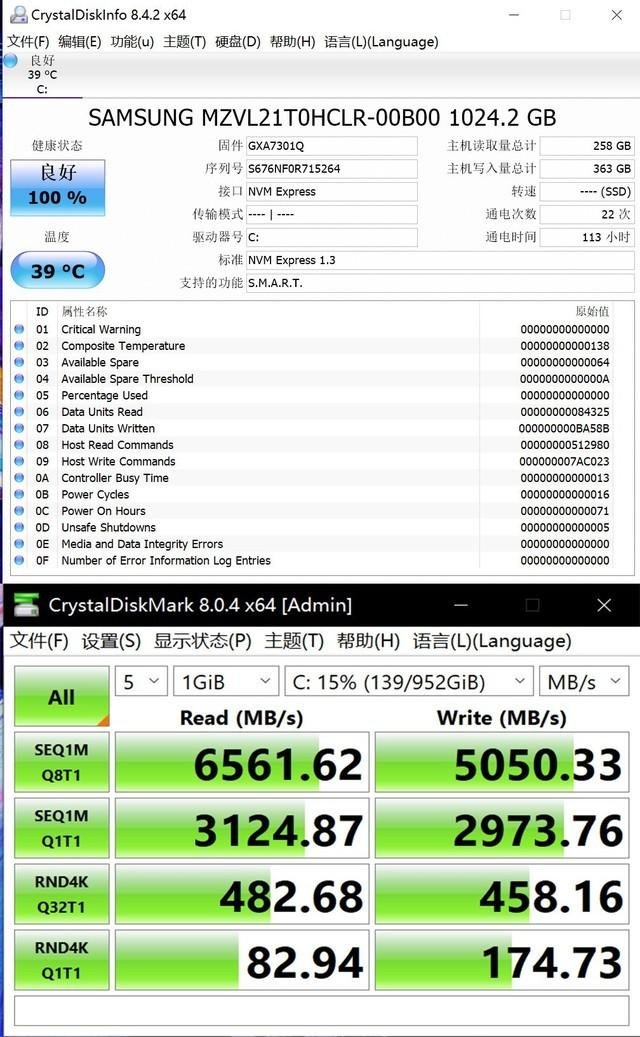640x1037 pixels.
Task: Run the RND4K Q1T1 test
Action: pos(61,960)
